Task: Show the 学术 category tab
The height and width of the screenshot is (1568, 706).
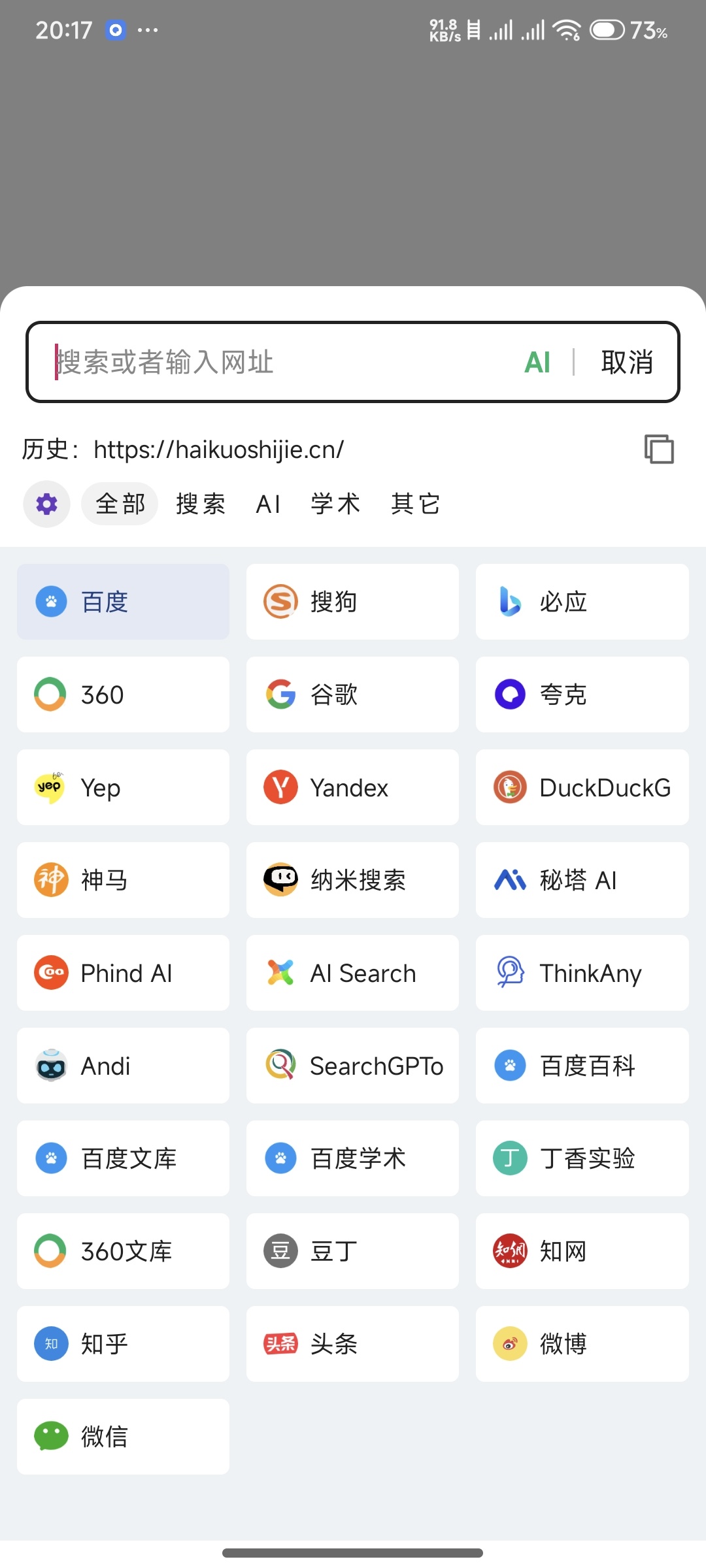Action: (335, 504)
